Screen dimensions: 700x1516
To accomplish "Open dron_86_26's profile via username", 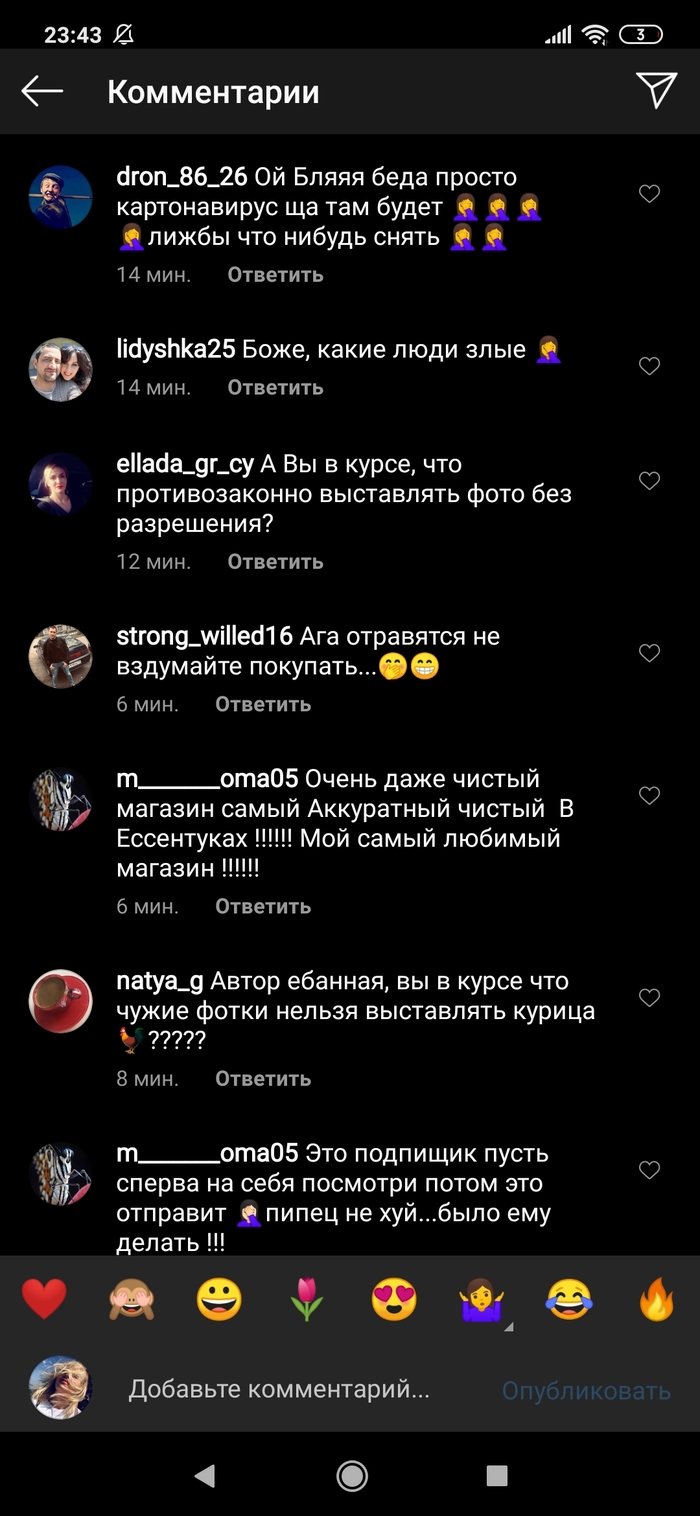I will point(182,177).
